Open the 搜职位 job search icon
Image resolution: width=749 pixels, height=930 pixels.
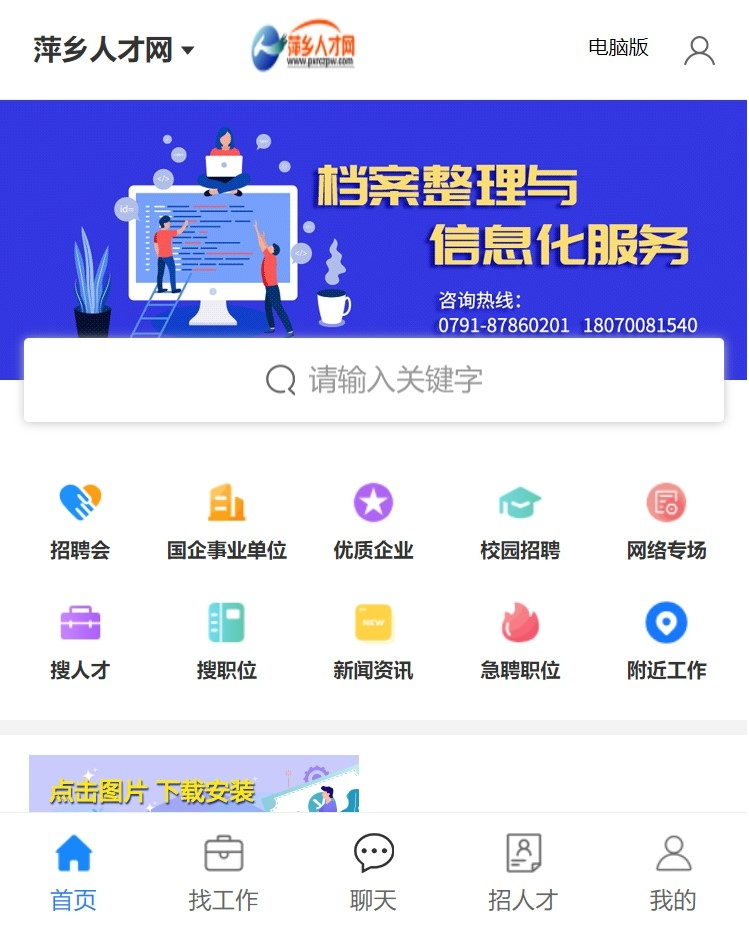point(226,637)
